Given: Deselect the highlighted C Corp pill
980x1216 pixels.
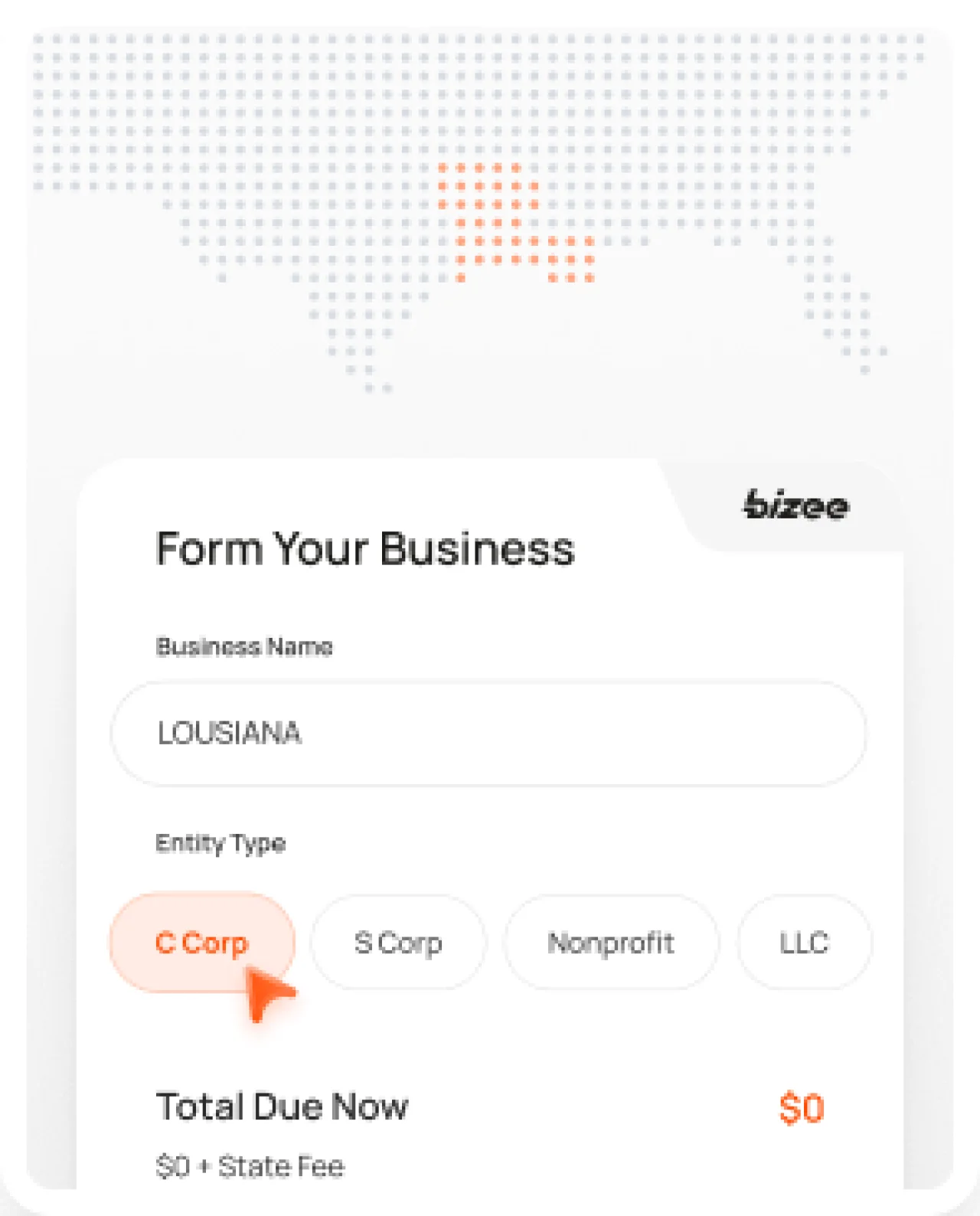Looking at the screenshot, I should tap(201, 943).
